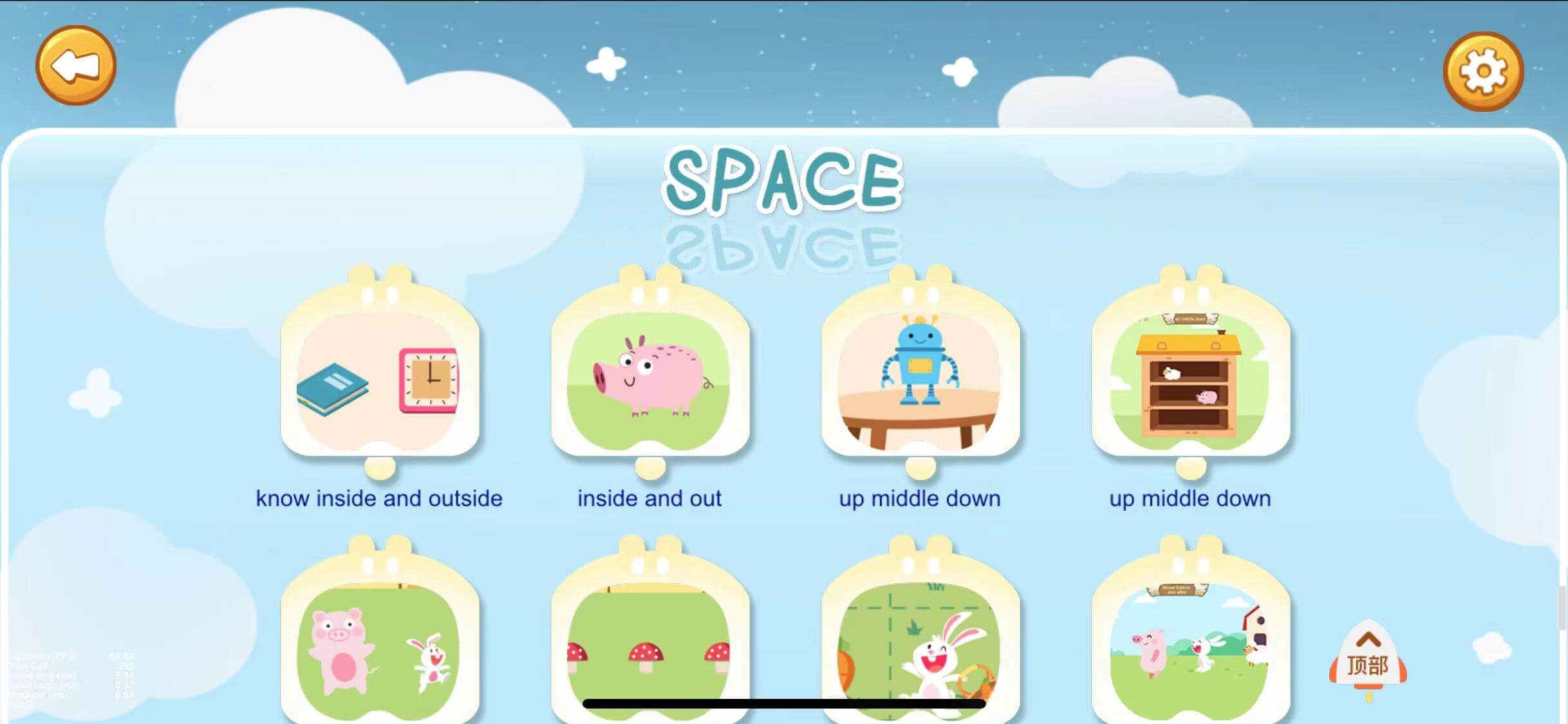The width and height of the screenshot is (1568, 724).
Task: Open the 'up middle down' shelf lesson
Action: click(x=1191, y=382)
